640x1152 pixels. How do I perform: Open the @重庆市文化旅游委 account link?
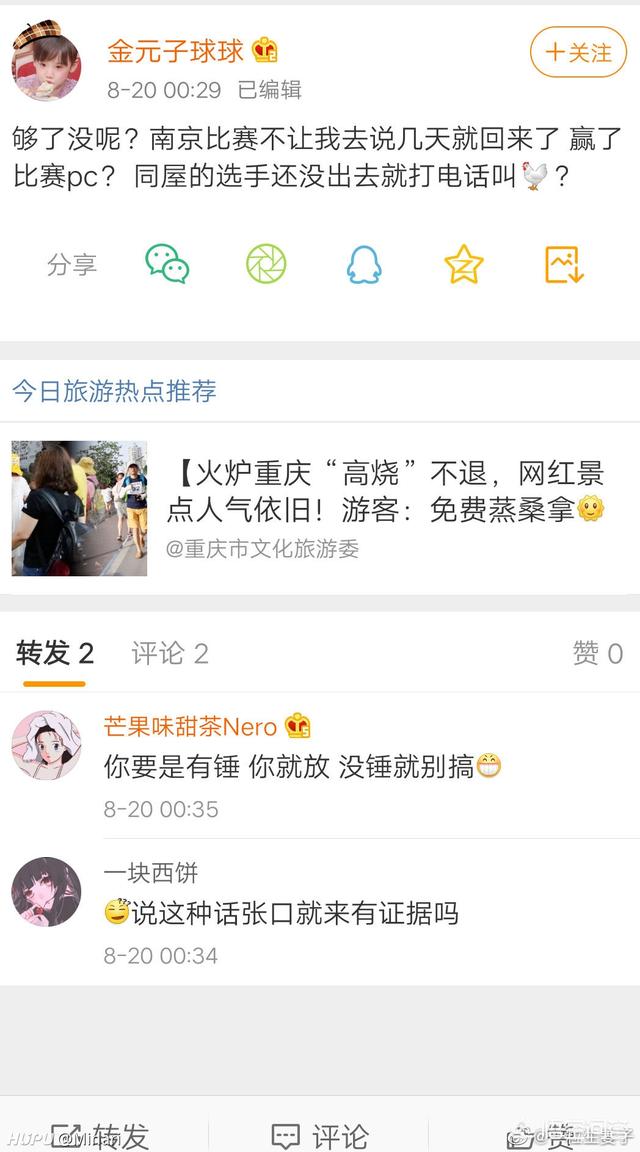[262, 549]
